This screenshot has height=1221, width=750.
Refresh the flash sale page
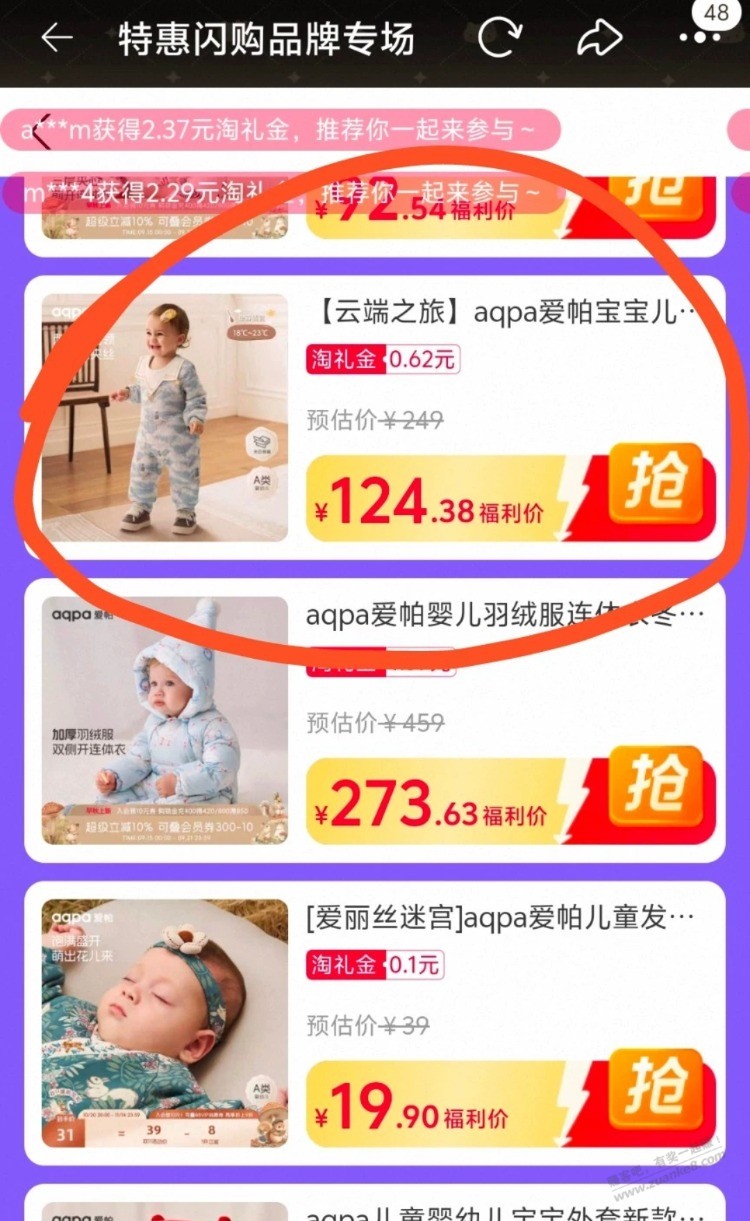click(499, 39)
